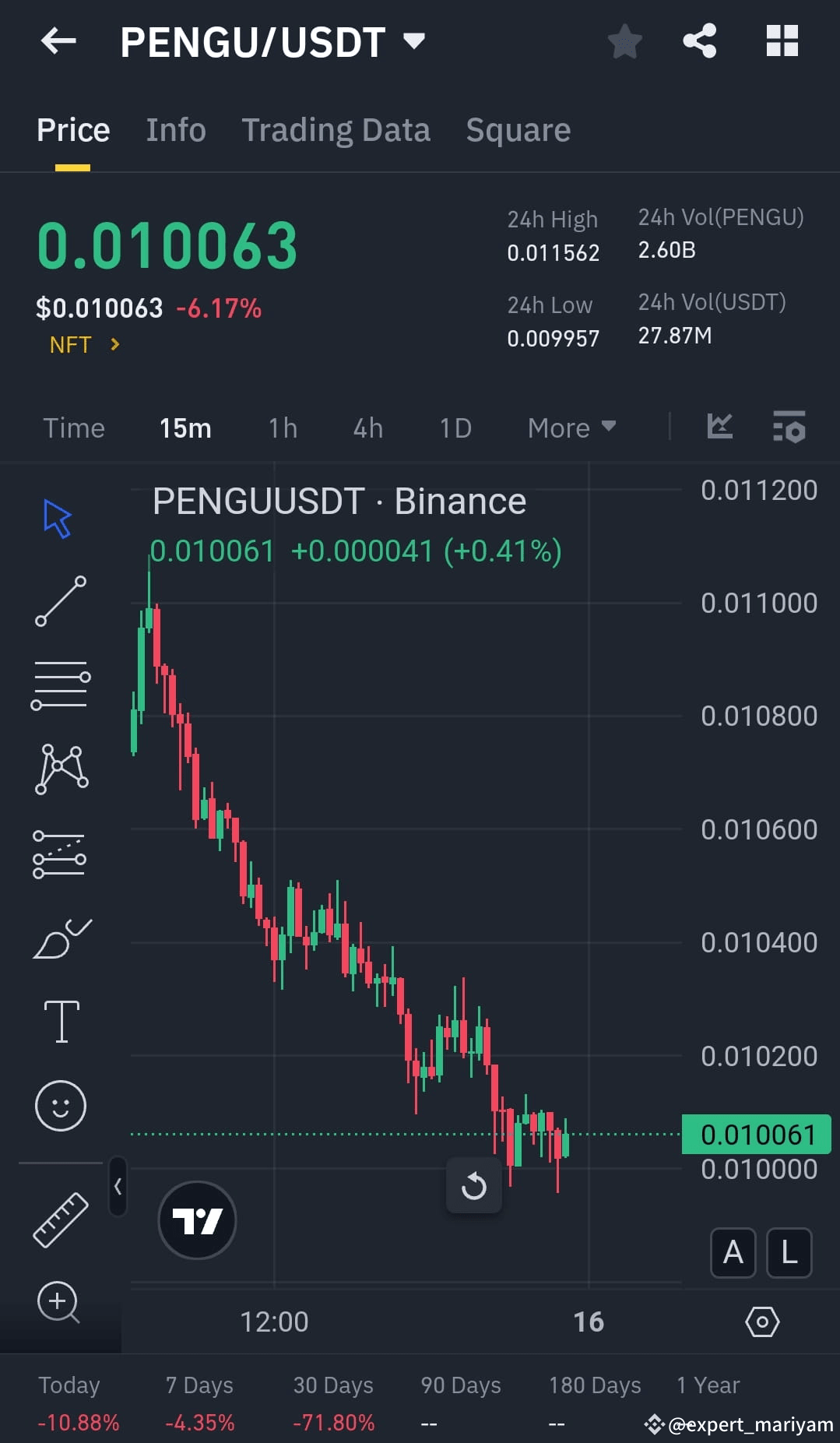Toggle auto scale with the A button
The height and width of the screenshot is (1443, 840).
tap(733, 1254)
